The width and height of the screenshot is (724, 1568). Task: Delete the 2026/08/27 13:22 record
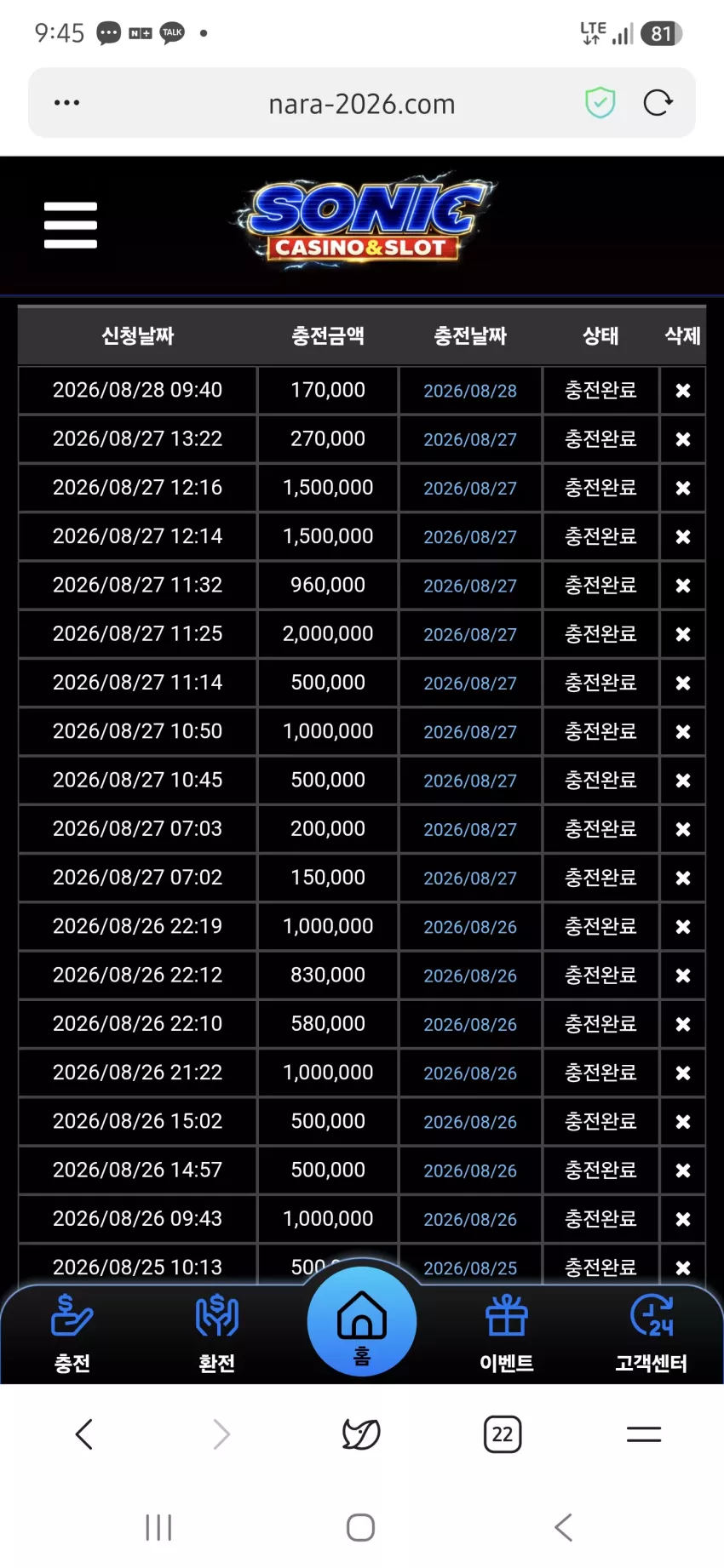pos(683,439)
